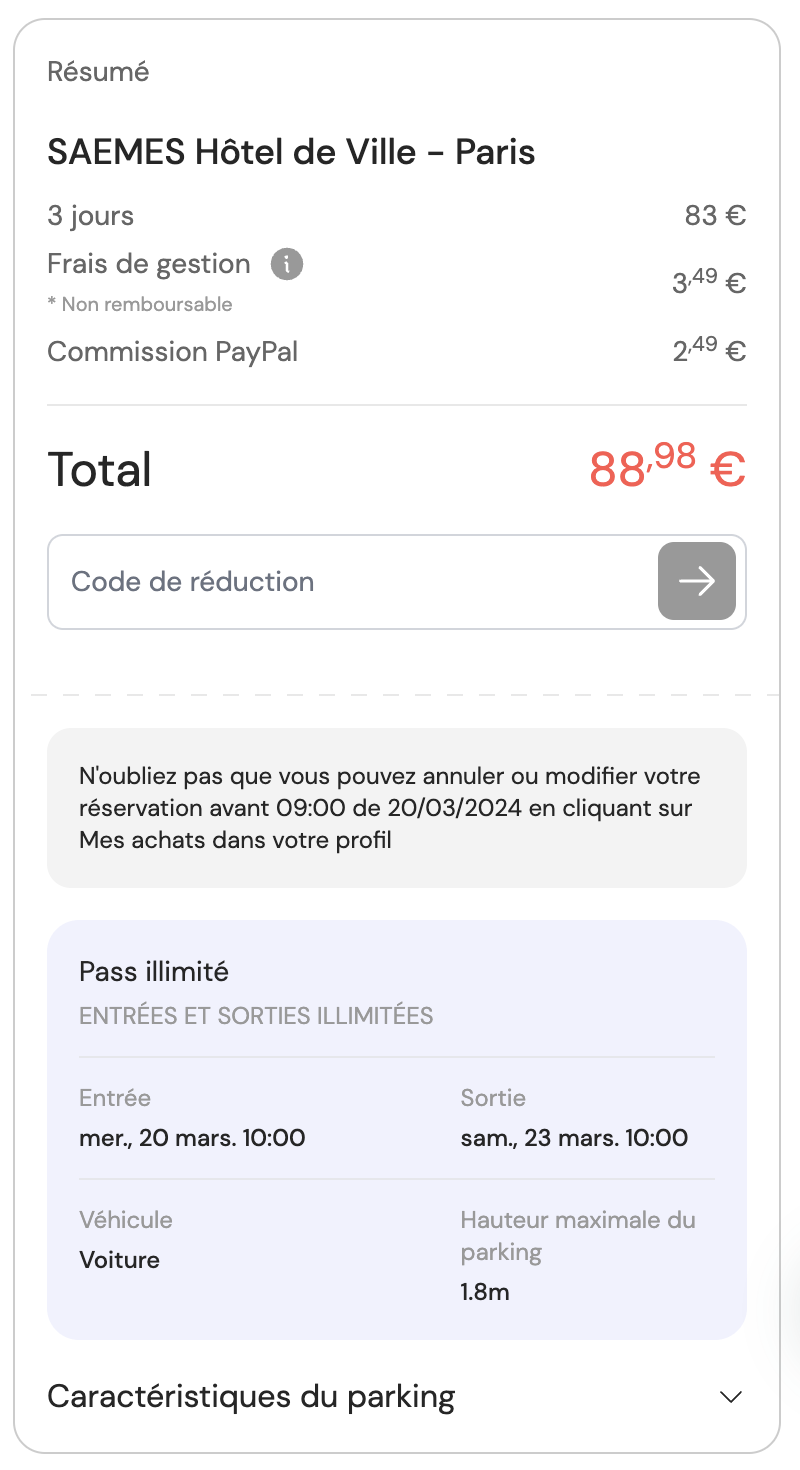Click the arrow to submit the discount code

pyautogui.click(x=696, y=581)
